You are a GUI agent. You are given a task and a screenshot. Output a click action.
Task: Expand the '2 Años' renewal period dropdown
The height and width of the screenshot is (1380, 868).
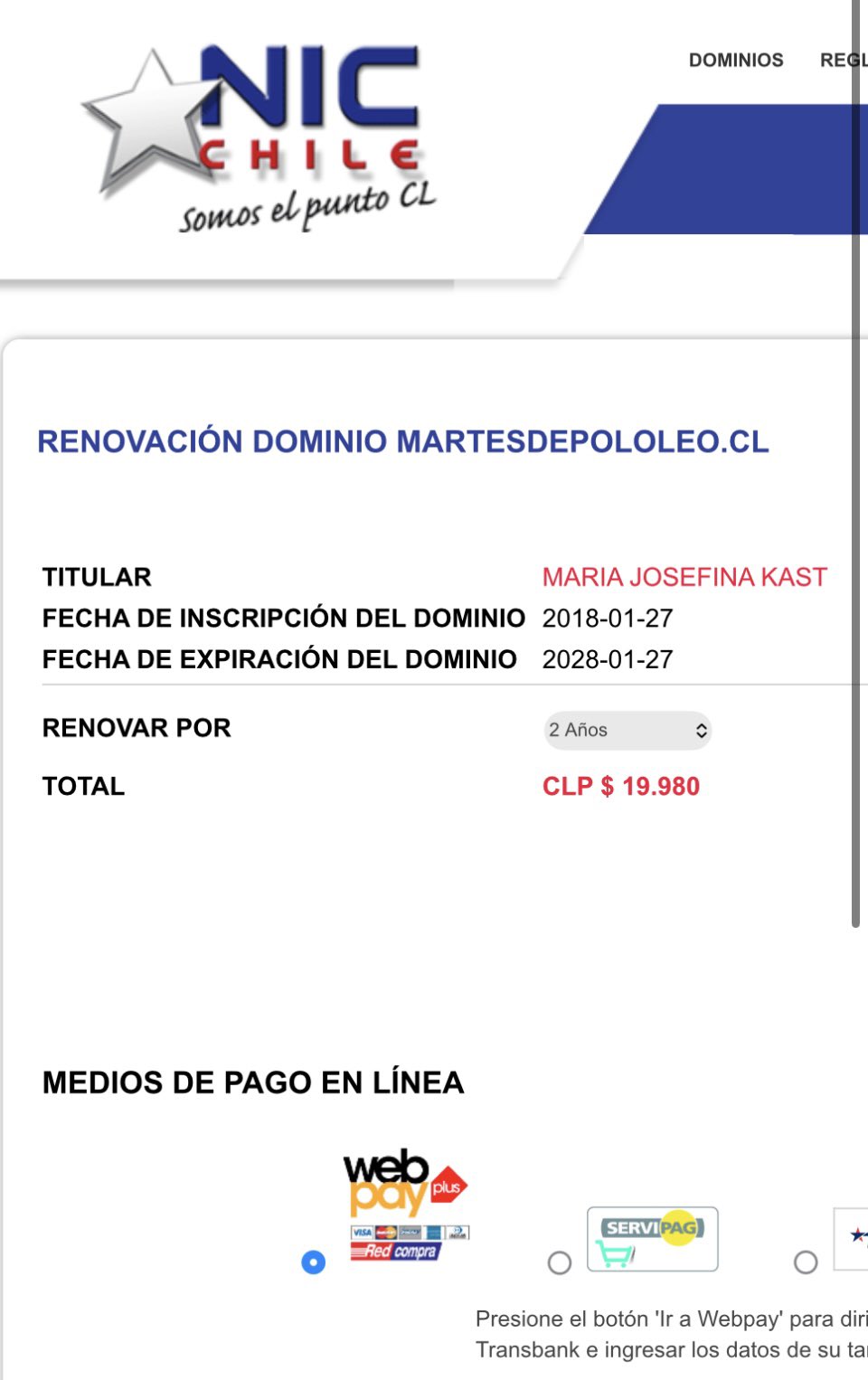coord(627,731)
